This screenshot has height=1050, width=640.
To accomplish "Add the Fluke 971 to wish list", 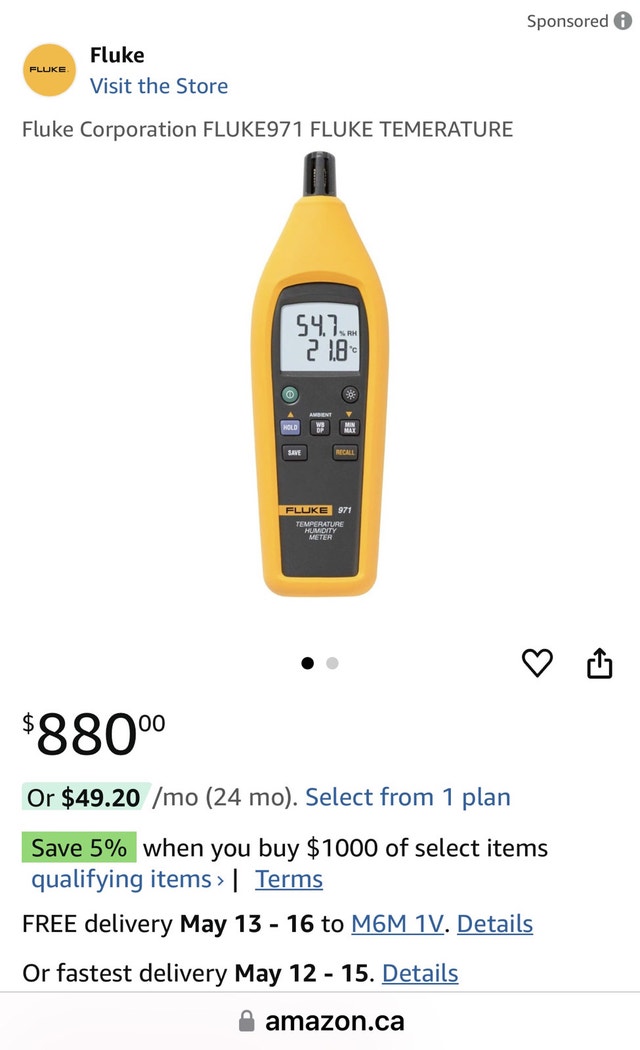I will pyautogui.click(x=537, y=662).
